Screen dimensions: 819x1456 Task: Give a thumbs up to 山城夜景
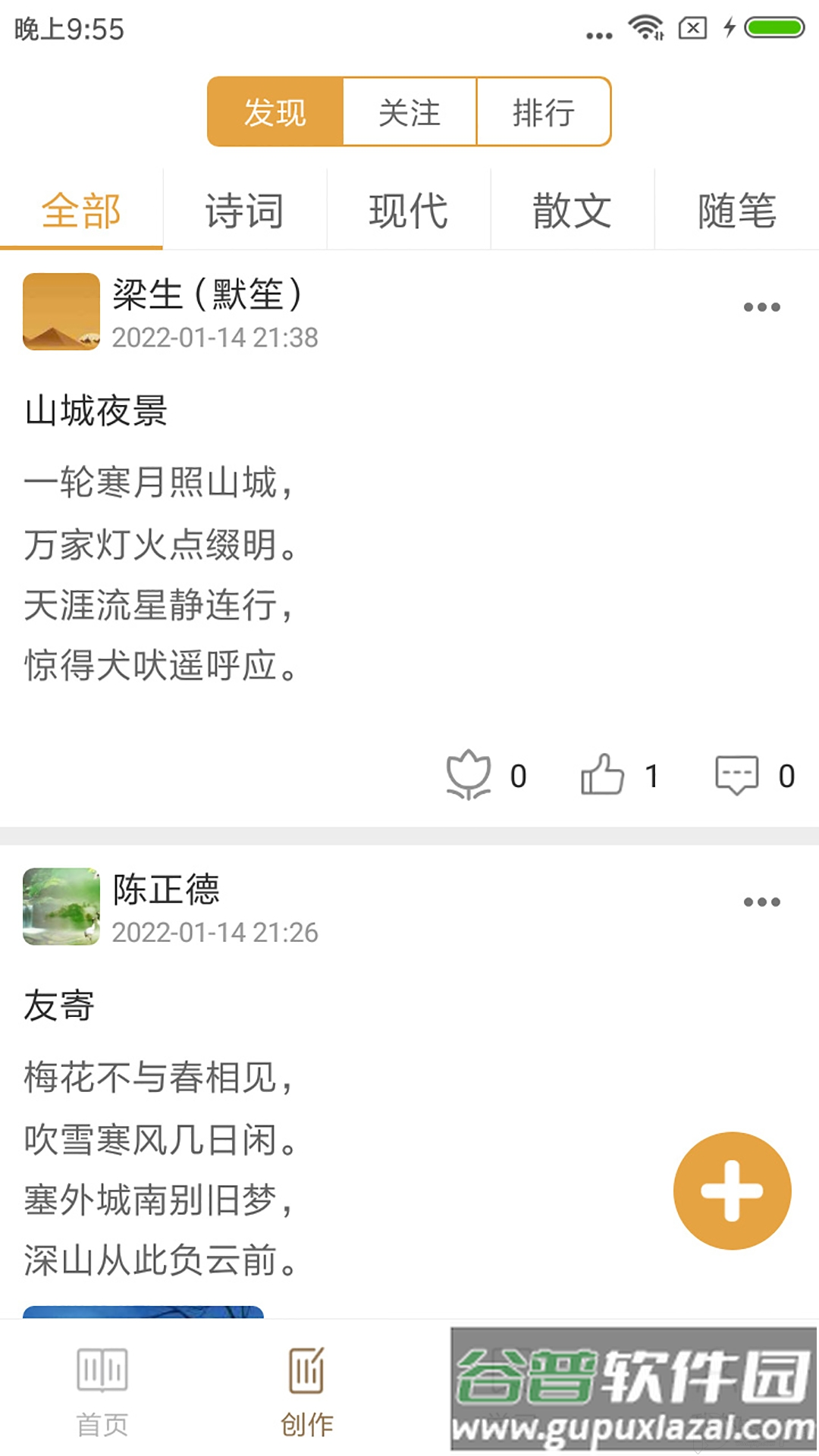point(603,775)
